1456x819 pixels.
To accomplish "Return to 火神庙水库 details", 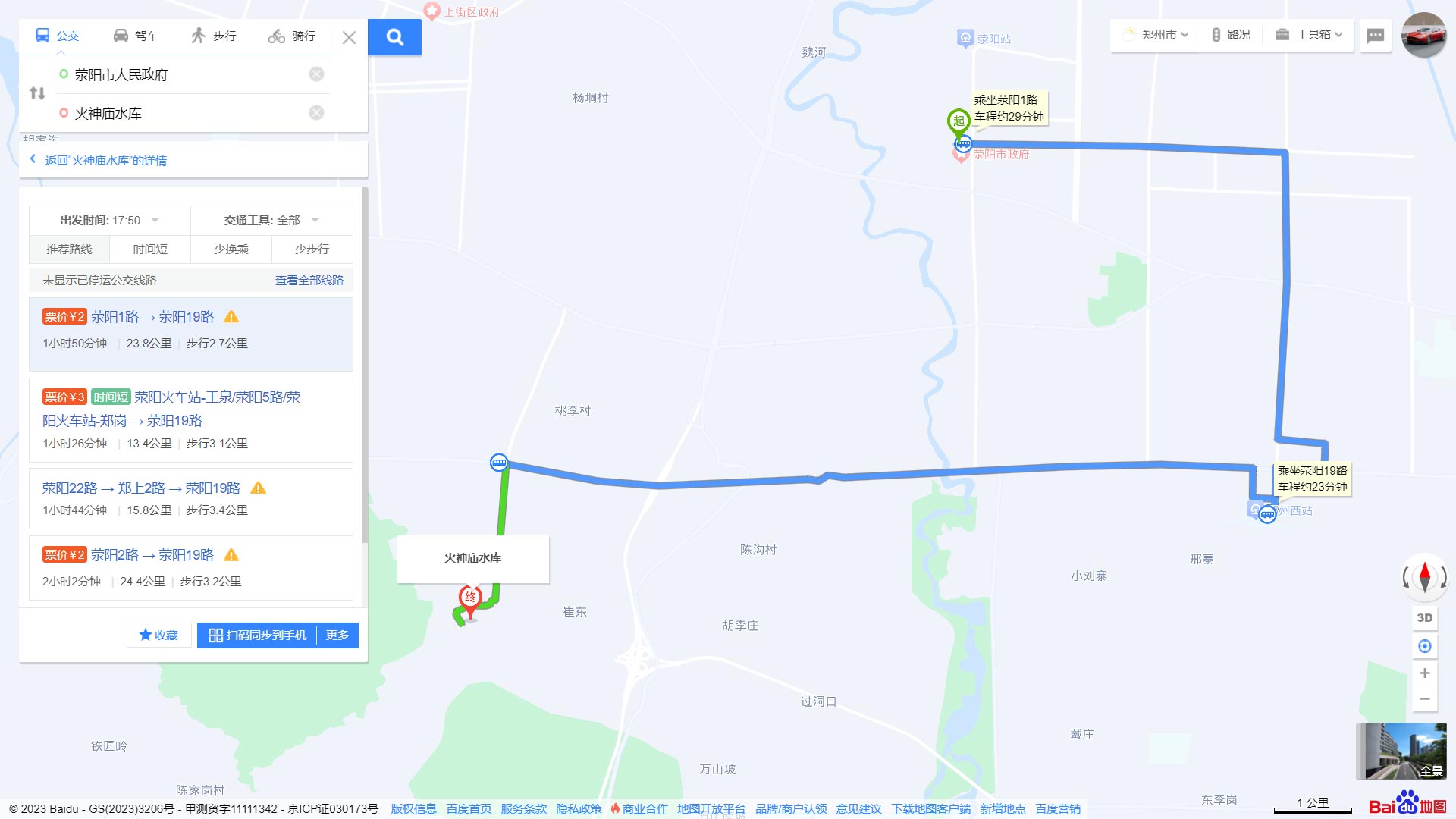I will point(105,160).
